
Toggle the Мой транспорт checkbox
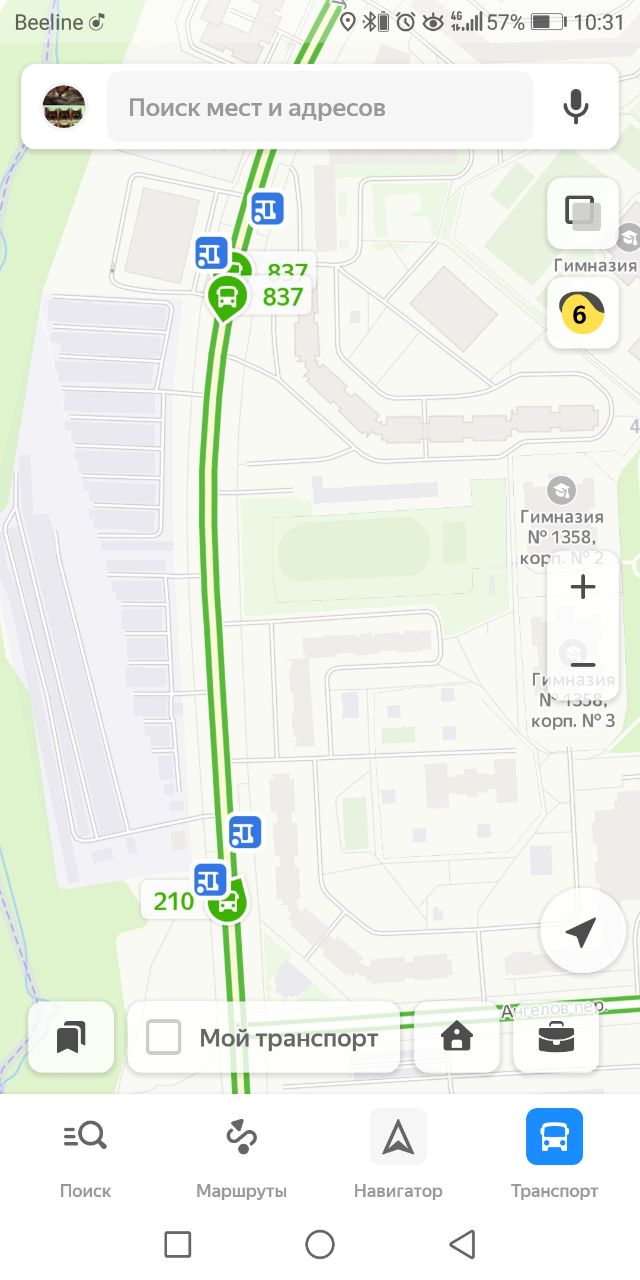click(164, 1038)
